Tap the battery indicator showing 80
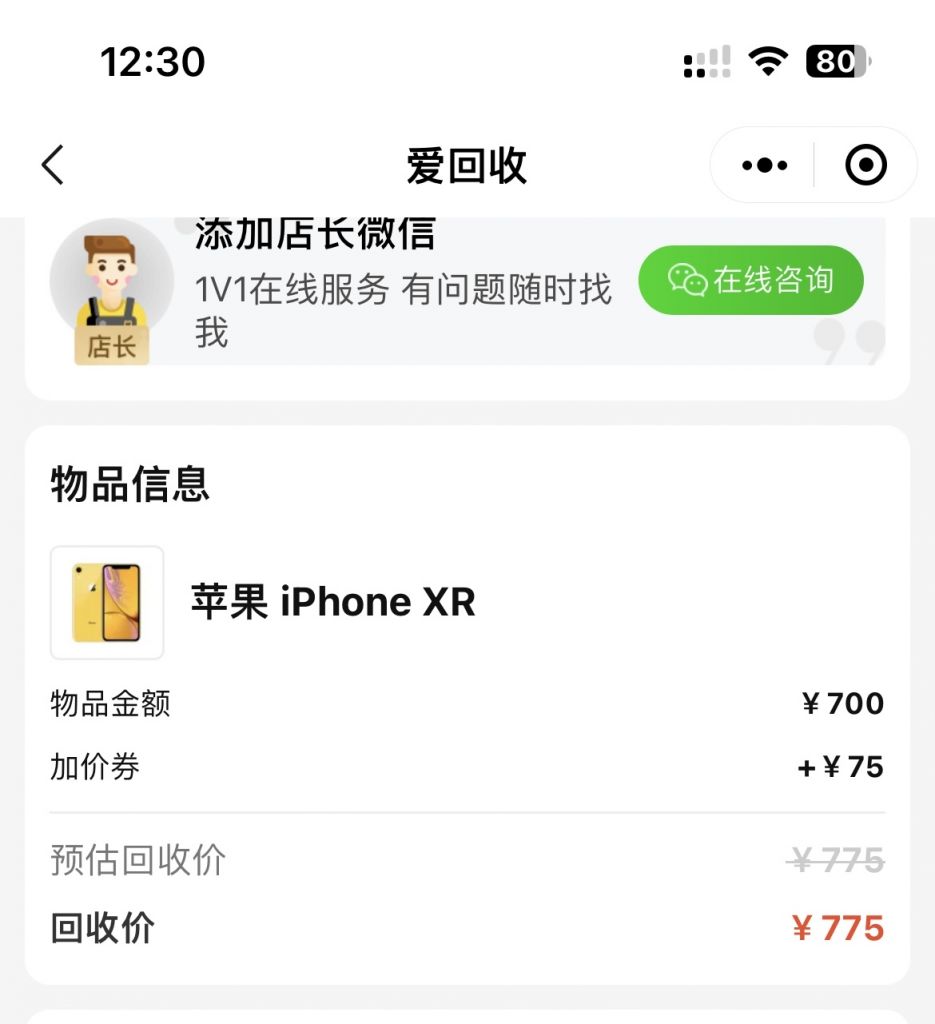The width and height of the screenshot is (935, 1024). point(836,63)
